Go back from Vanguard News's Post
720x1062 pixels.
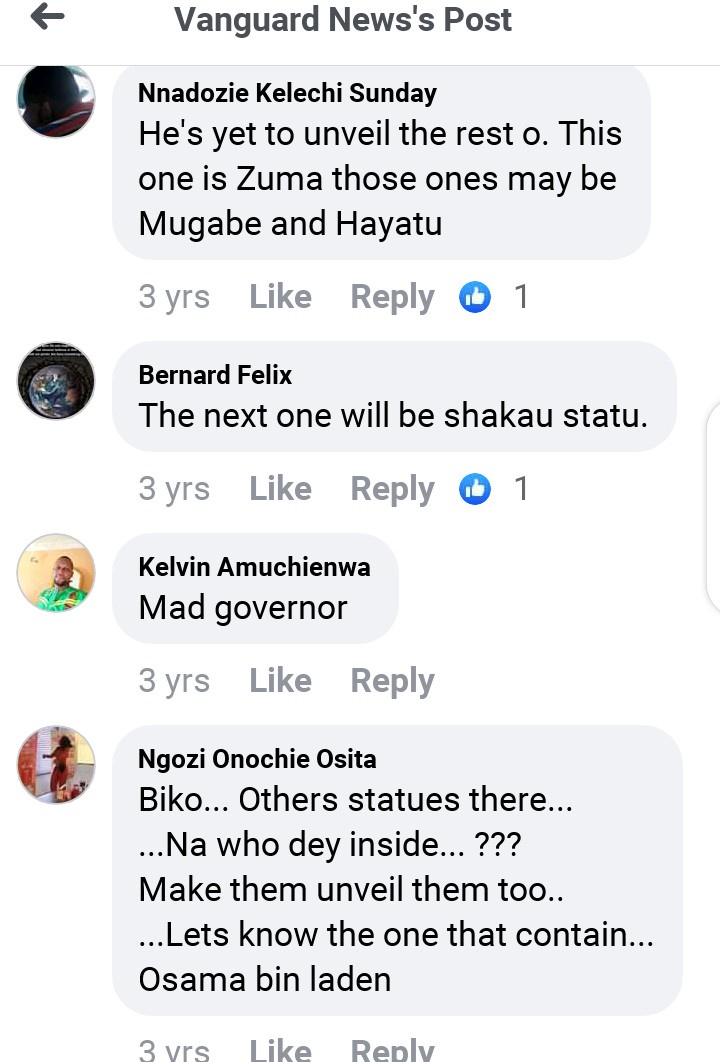point(47,18)
